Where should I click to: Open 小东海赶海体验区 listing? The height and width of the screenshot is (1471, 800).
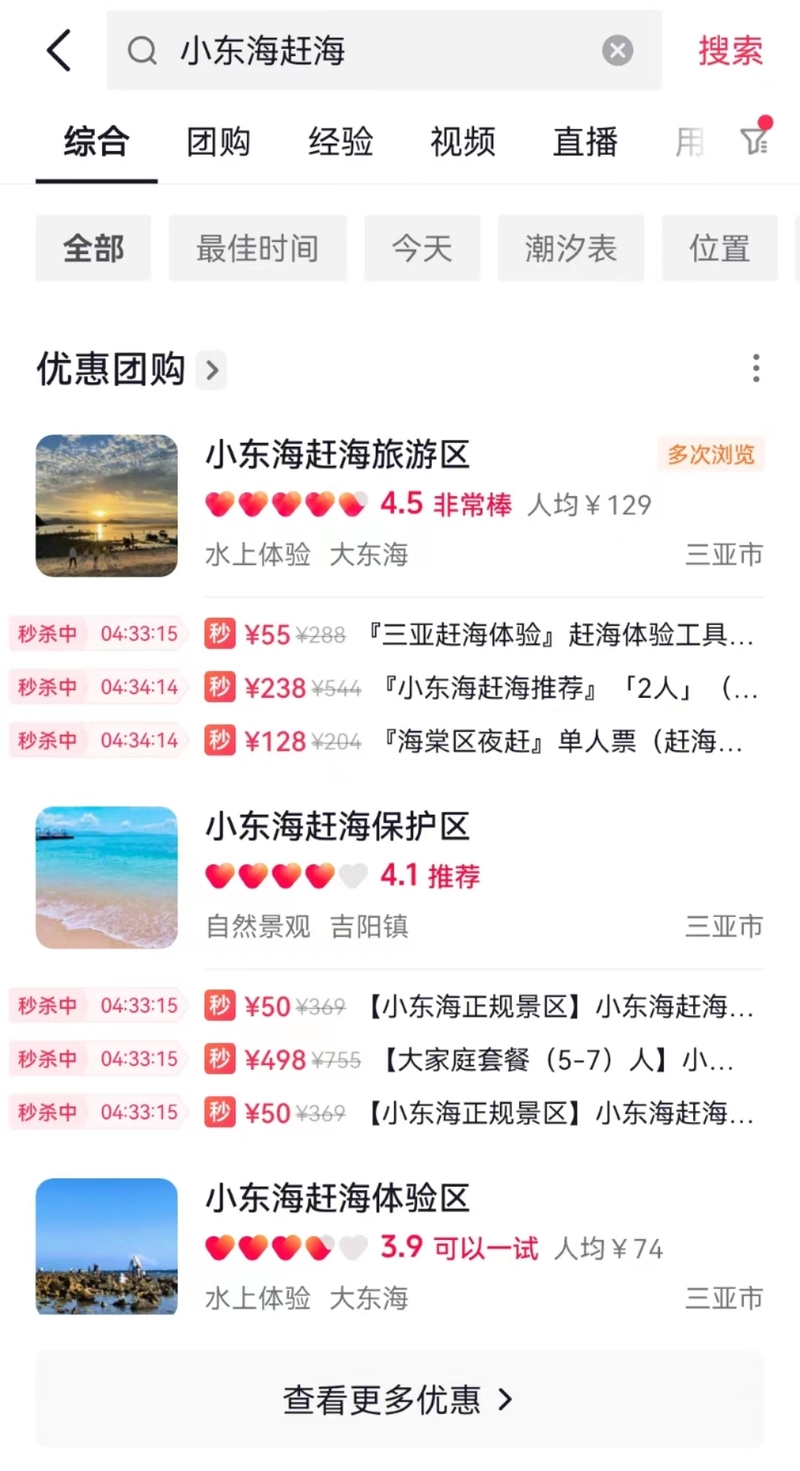point(337,1199)
